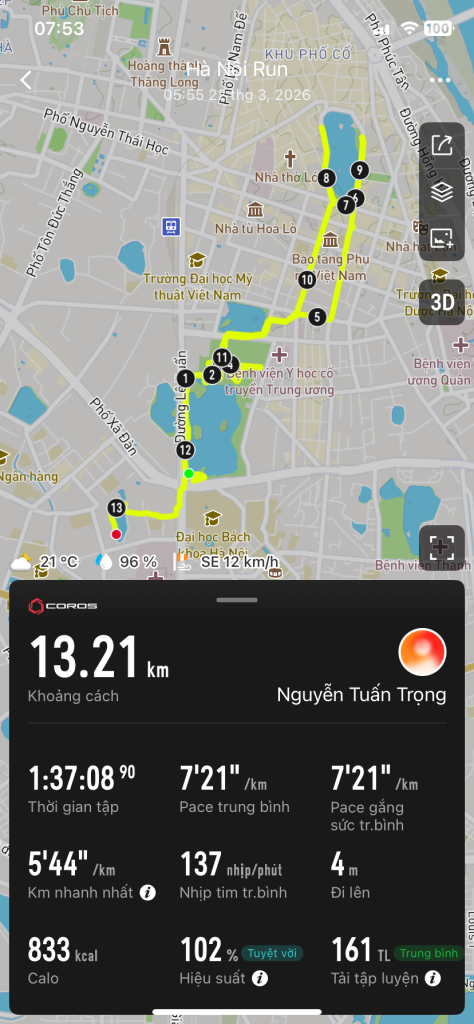Open the three-dot overflow menu
This screenshot has height=1024, width=474.
[440, 80]
